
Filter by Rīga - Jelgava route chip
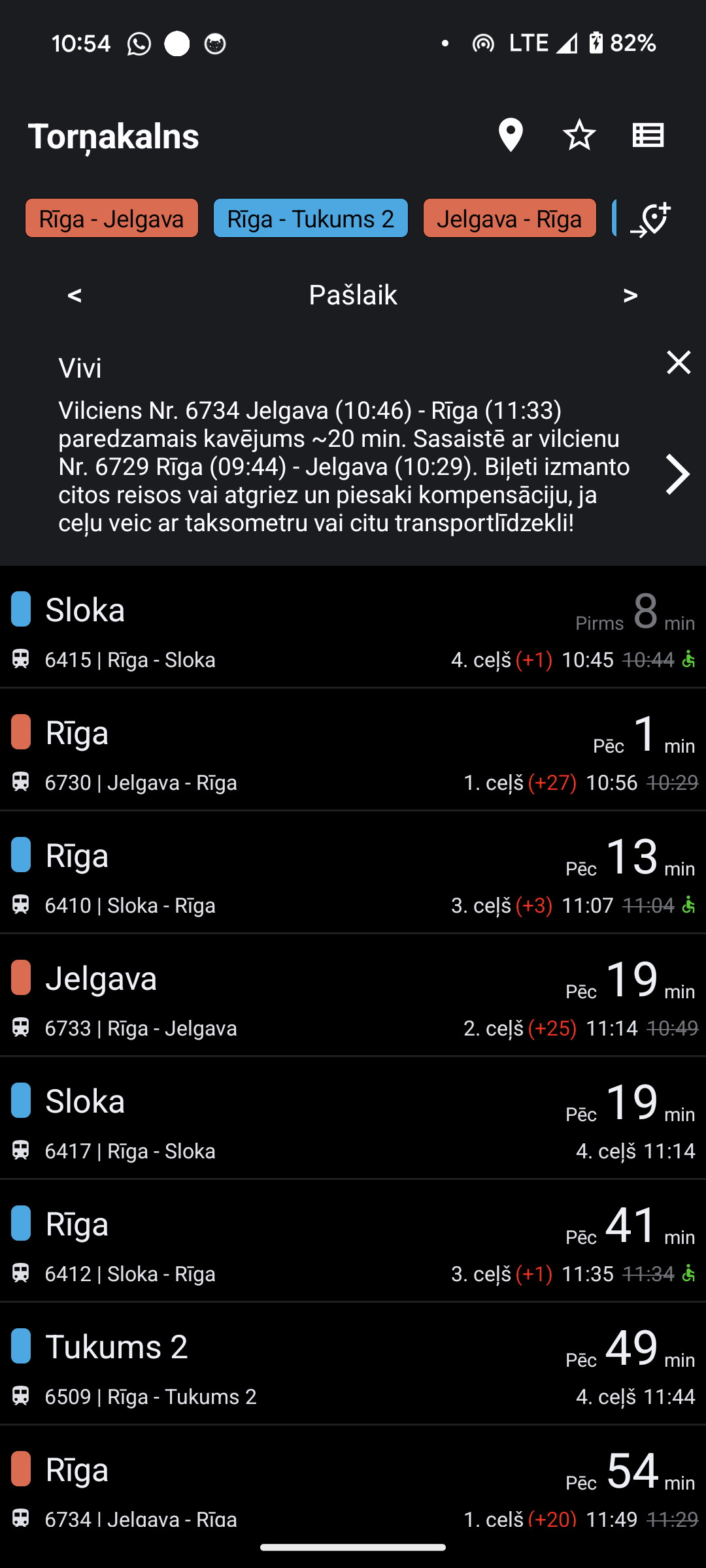112,218
